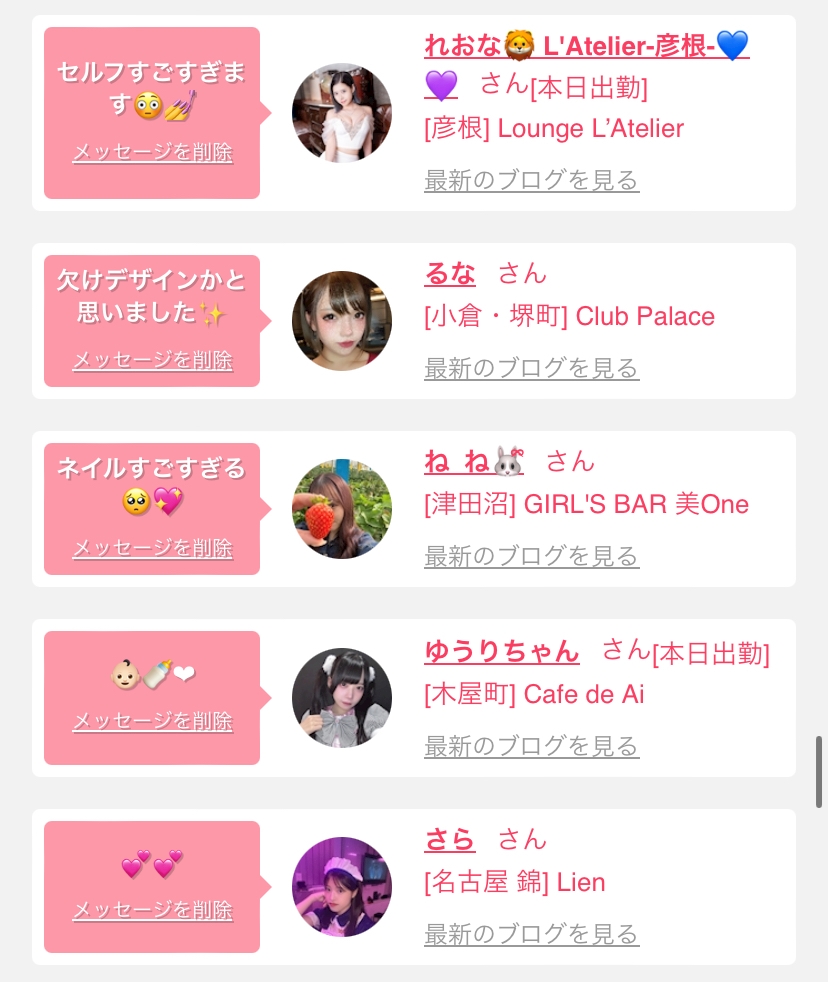The image size is (828, 982).
Task: View latest blog for Club Palace's るな
Action: tap(531, 368)
